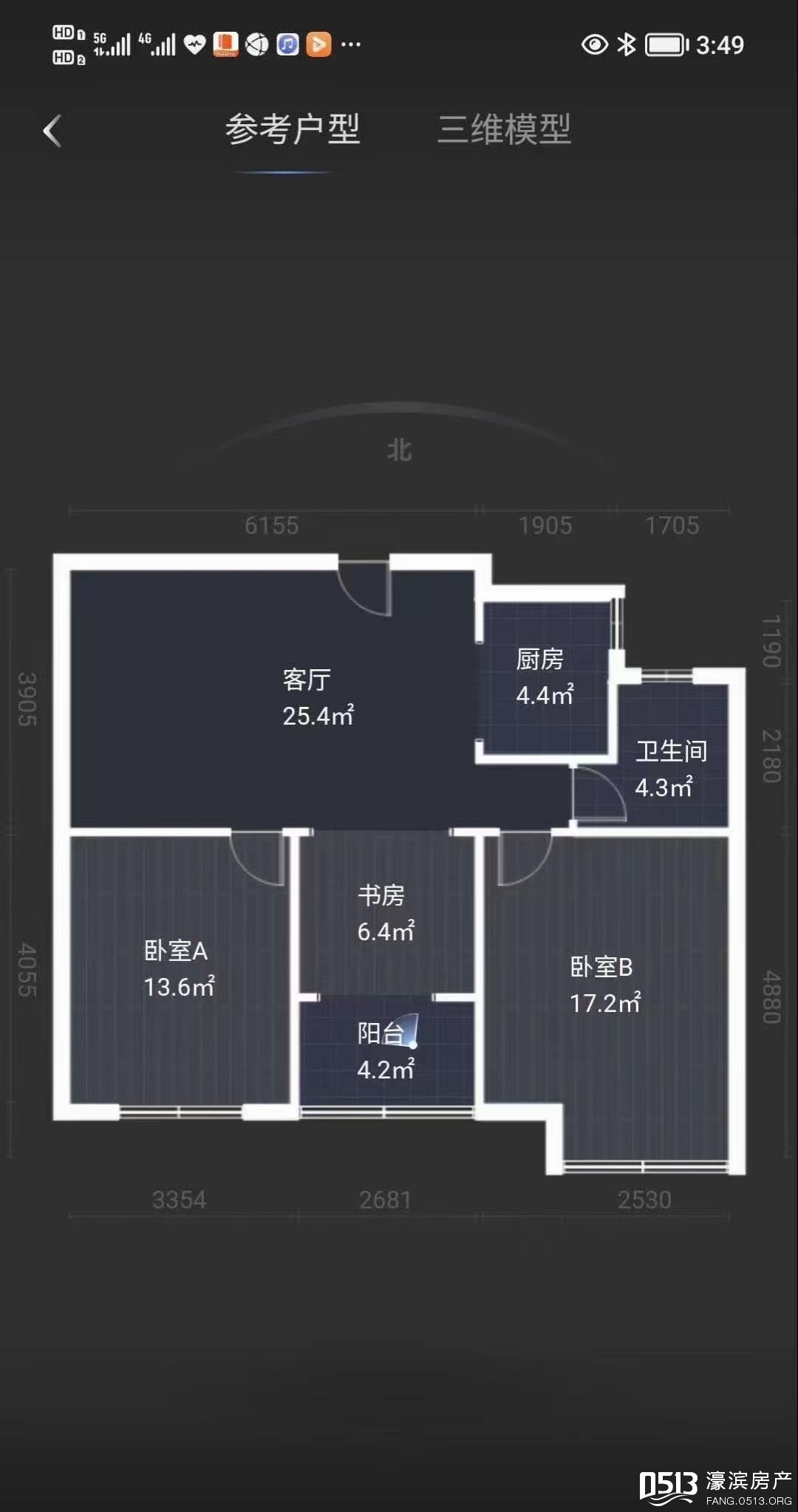Select the 参考户型 tab
798x1512 pixels.
click(x=293, y=130)
